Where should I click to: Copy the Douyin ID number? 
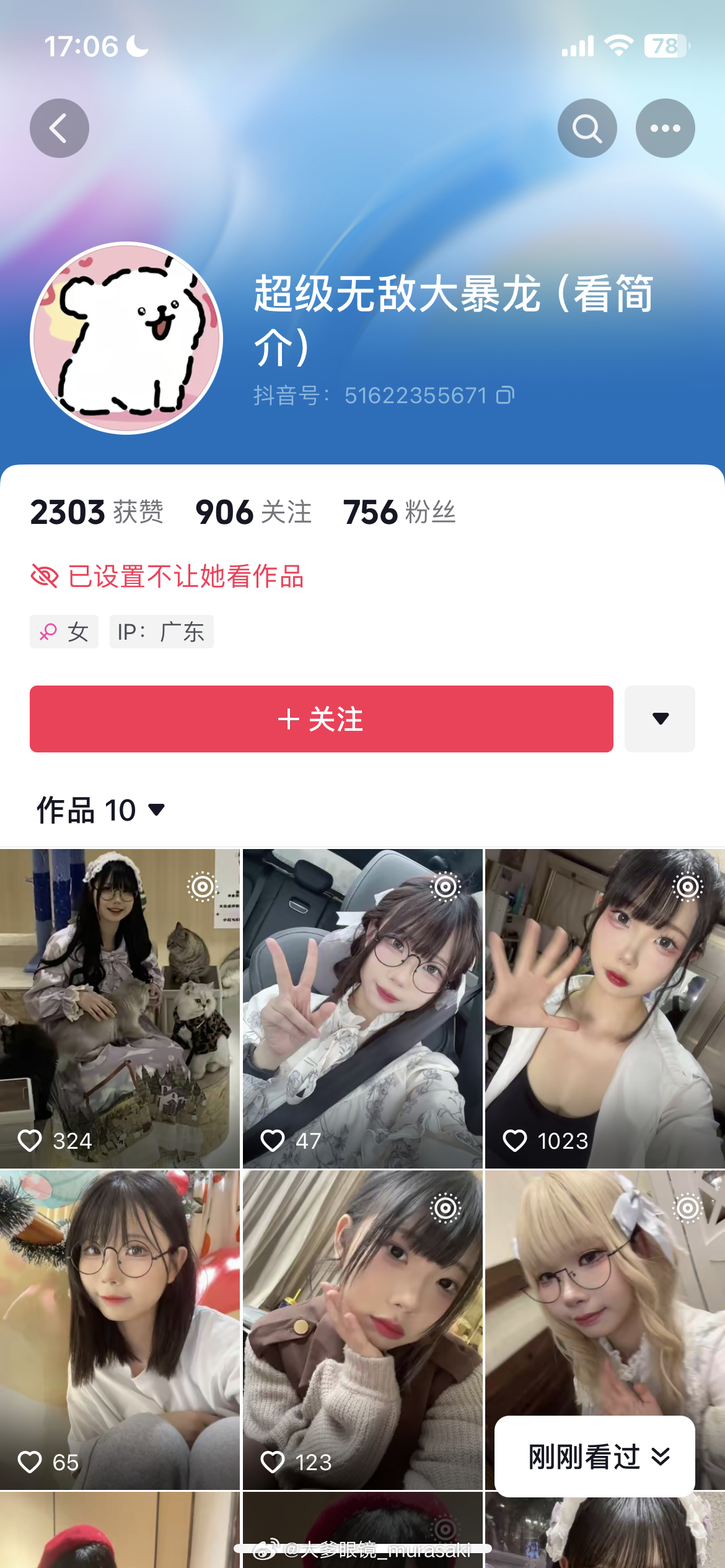click(506, 395)
